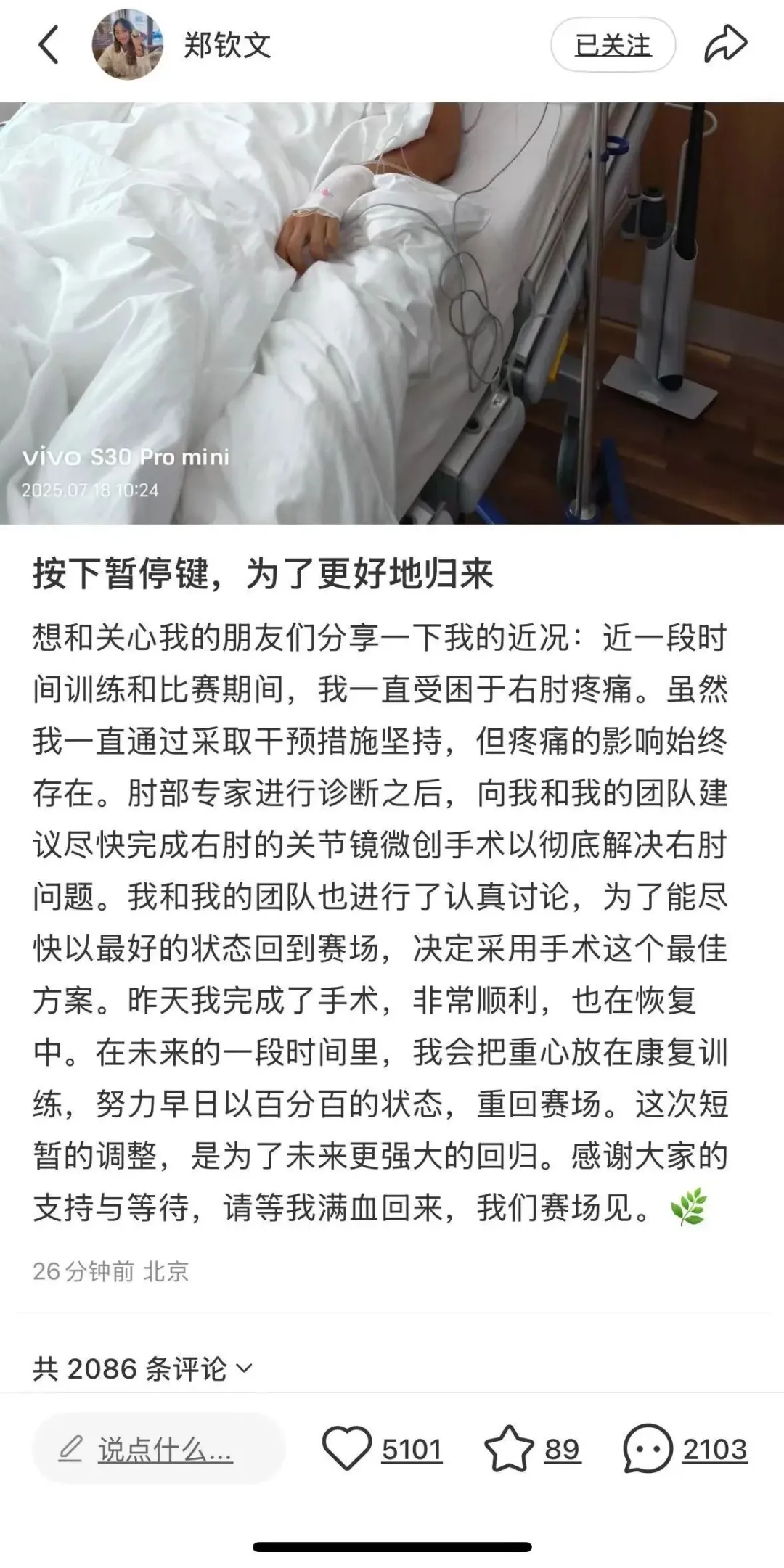
Task: Open the post author's avatar
Action: pos(127,45)
